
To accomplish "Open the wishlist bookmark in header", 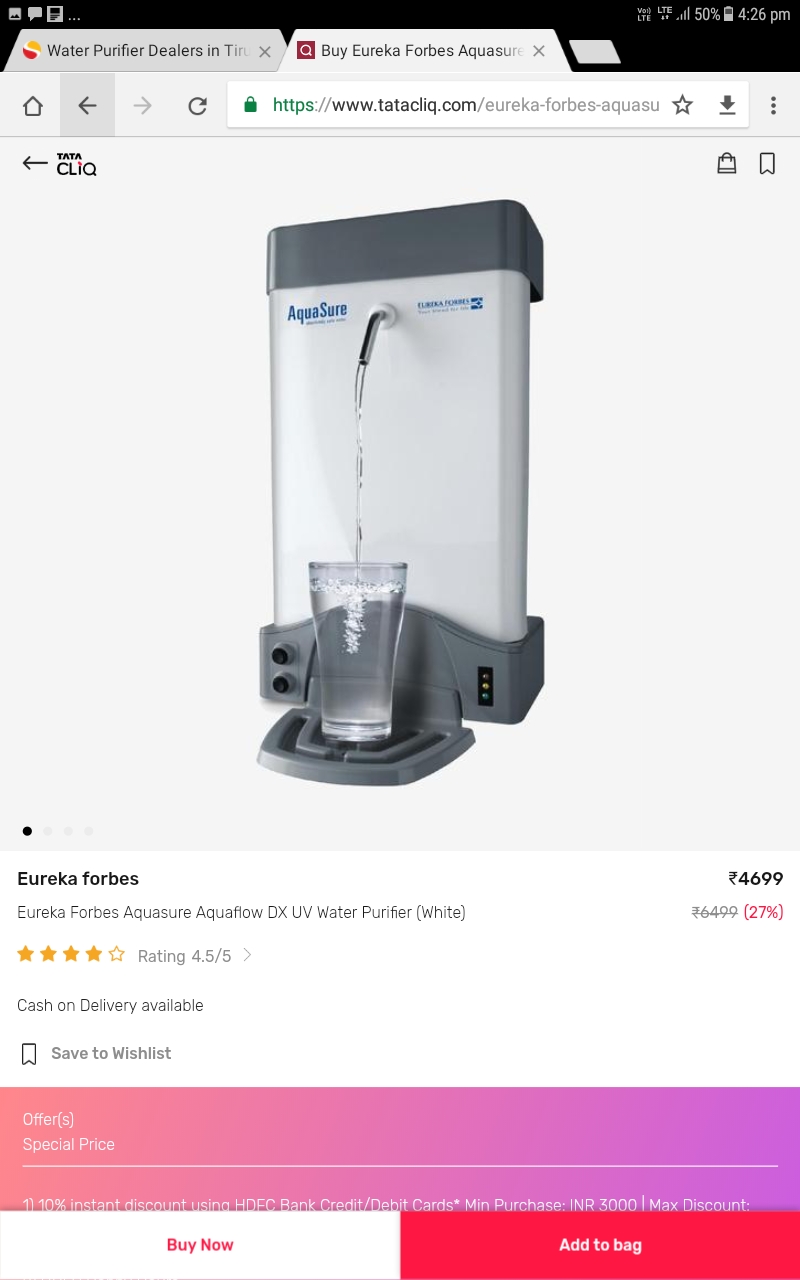I will pyautogui.click(x=767, y=163).
